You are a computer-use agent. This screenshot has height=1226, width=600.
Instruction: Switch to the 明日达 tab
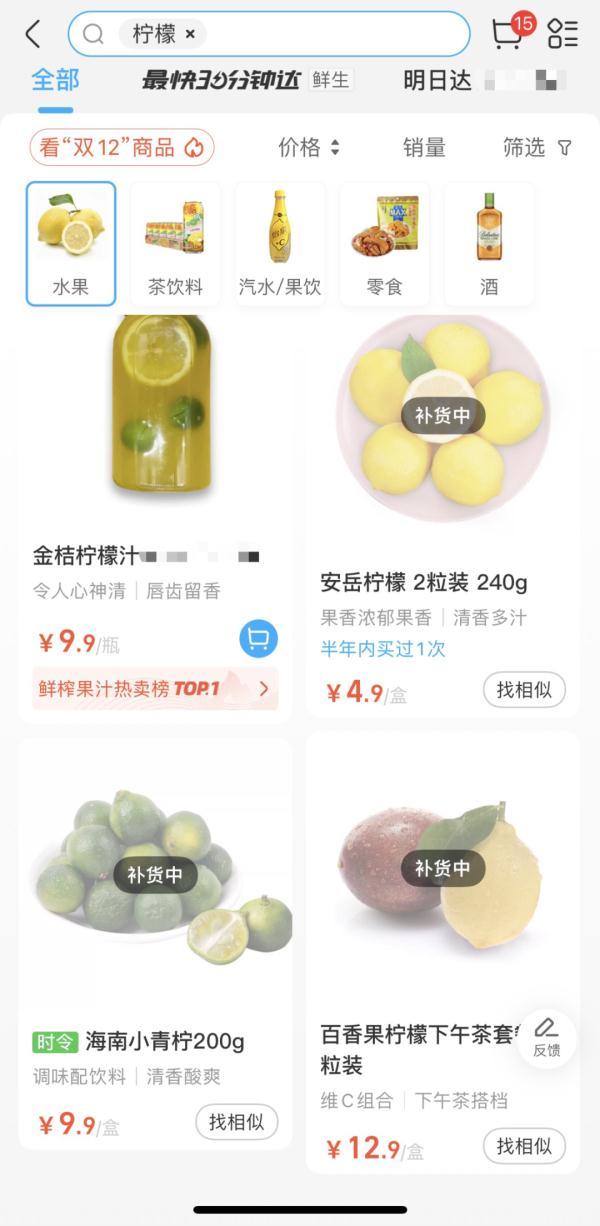coord(438,80)
